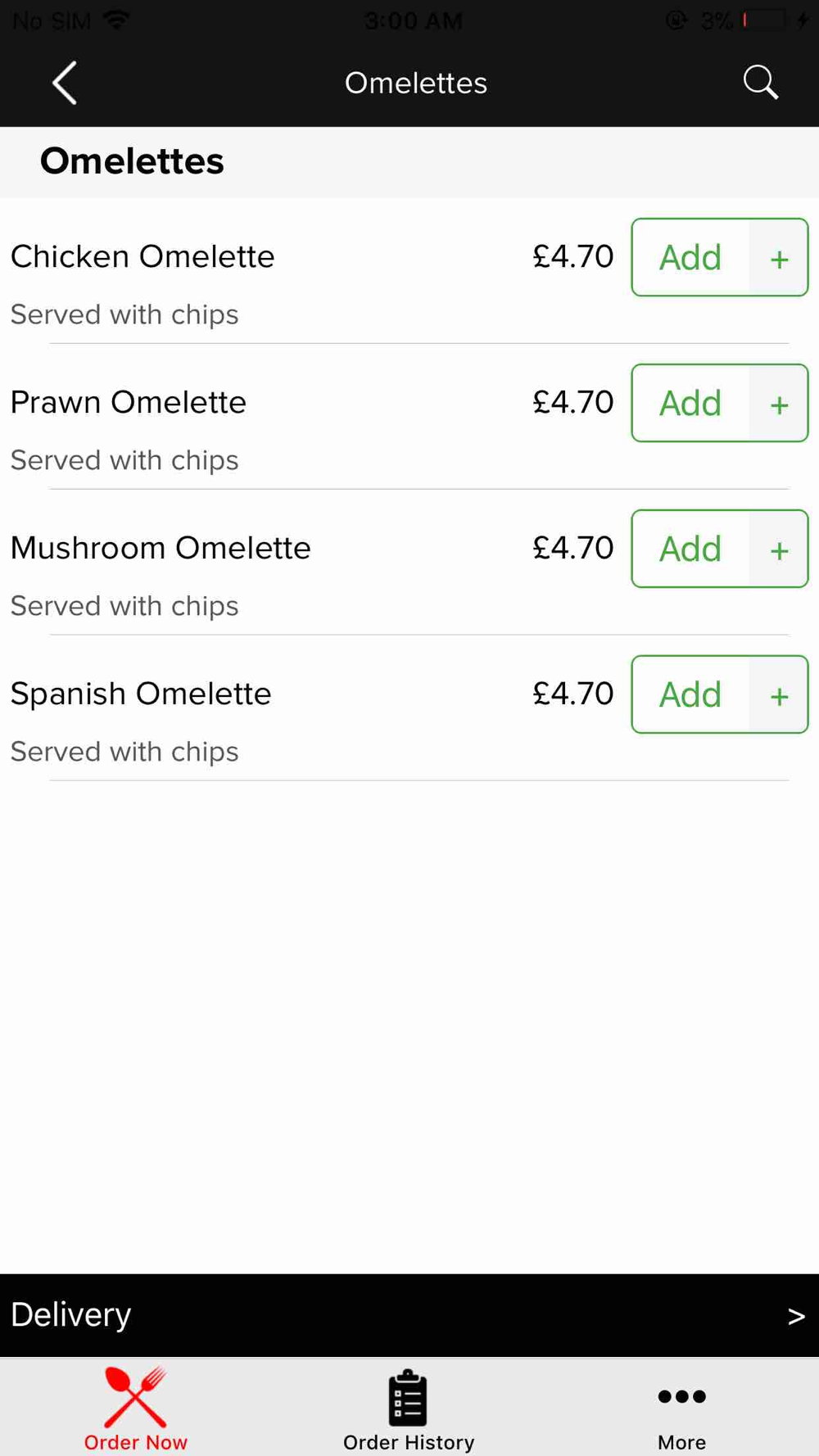Add Mushroom Omelette to the order

pos(719,549)
